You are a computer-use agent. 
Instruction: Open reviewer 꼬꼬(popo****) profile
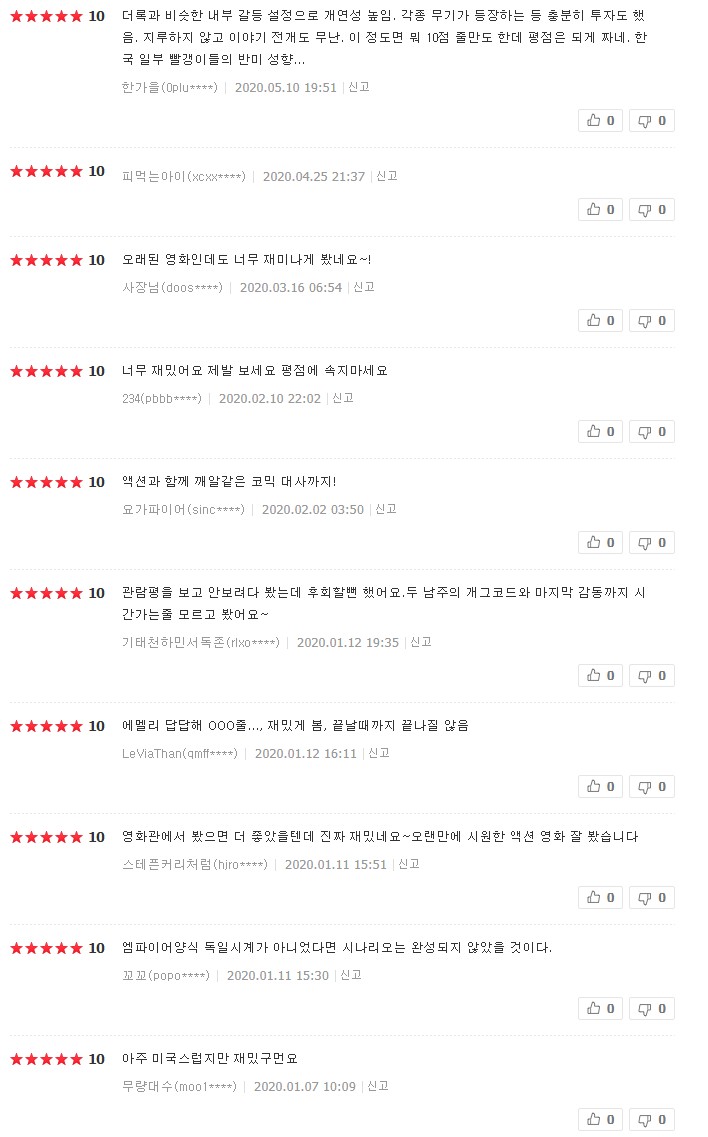tap(165, 975)
